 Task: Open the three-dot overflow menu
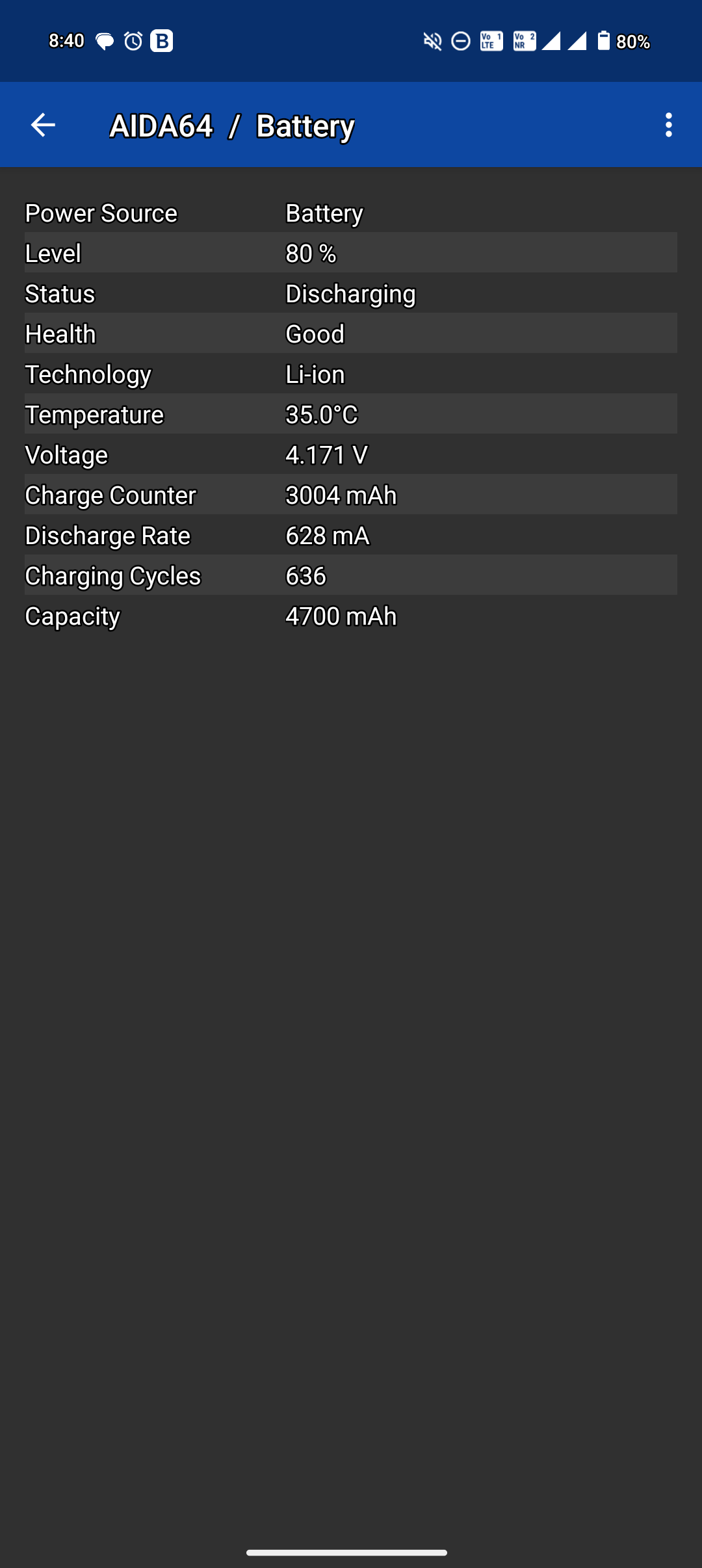pos(668,125)
